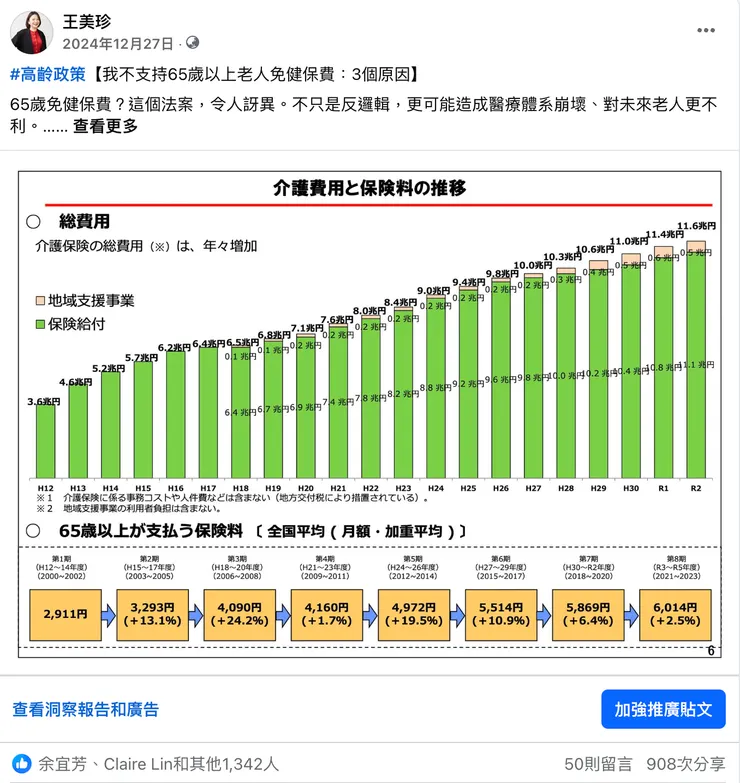Expand post with 查看更多
The width and height of the screenshot is (740, 783).
click(x=105, y=126)
